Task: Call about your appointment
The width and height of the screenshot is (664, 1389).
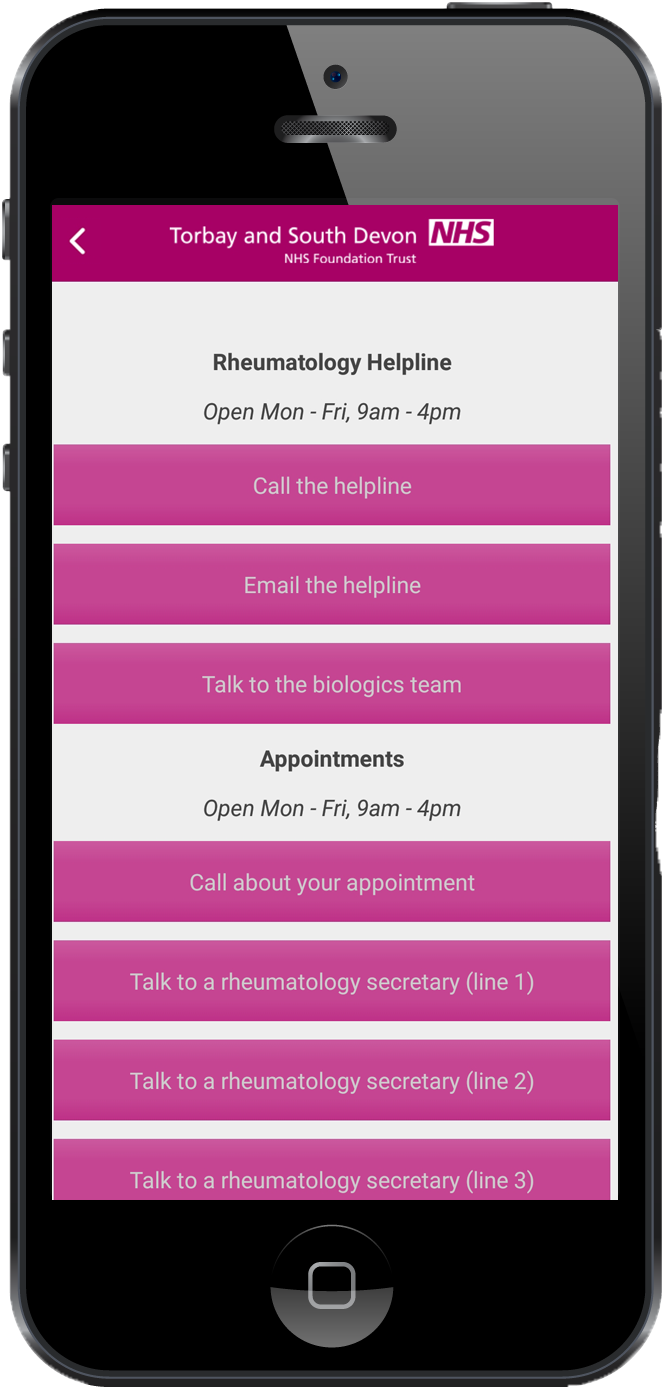Action: (x=331, y=882)
